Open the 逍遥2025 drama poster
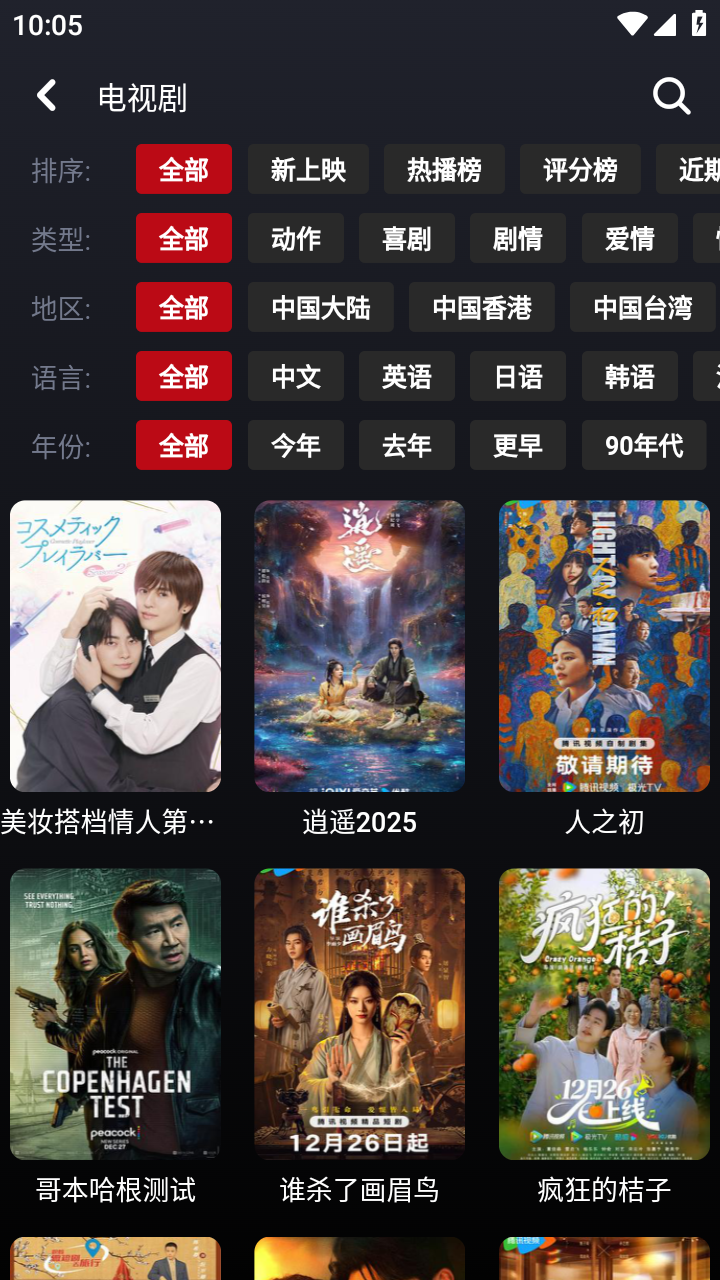The image size is (720, 1280). tap(359, 645)
